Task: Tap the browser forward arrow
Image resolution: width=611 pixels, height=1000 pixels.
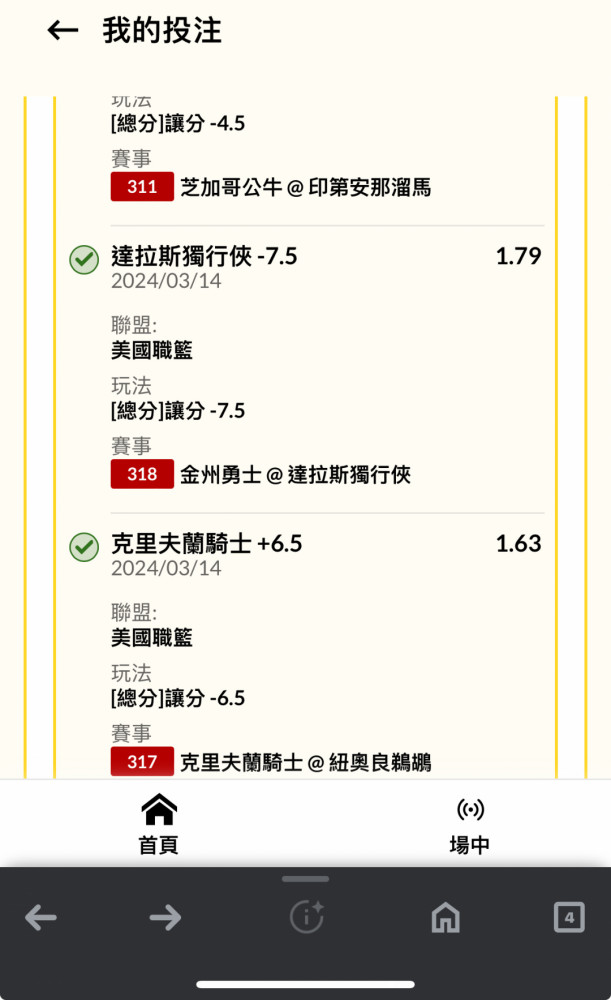Action: [165, 918]
